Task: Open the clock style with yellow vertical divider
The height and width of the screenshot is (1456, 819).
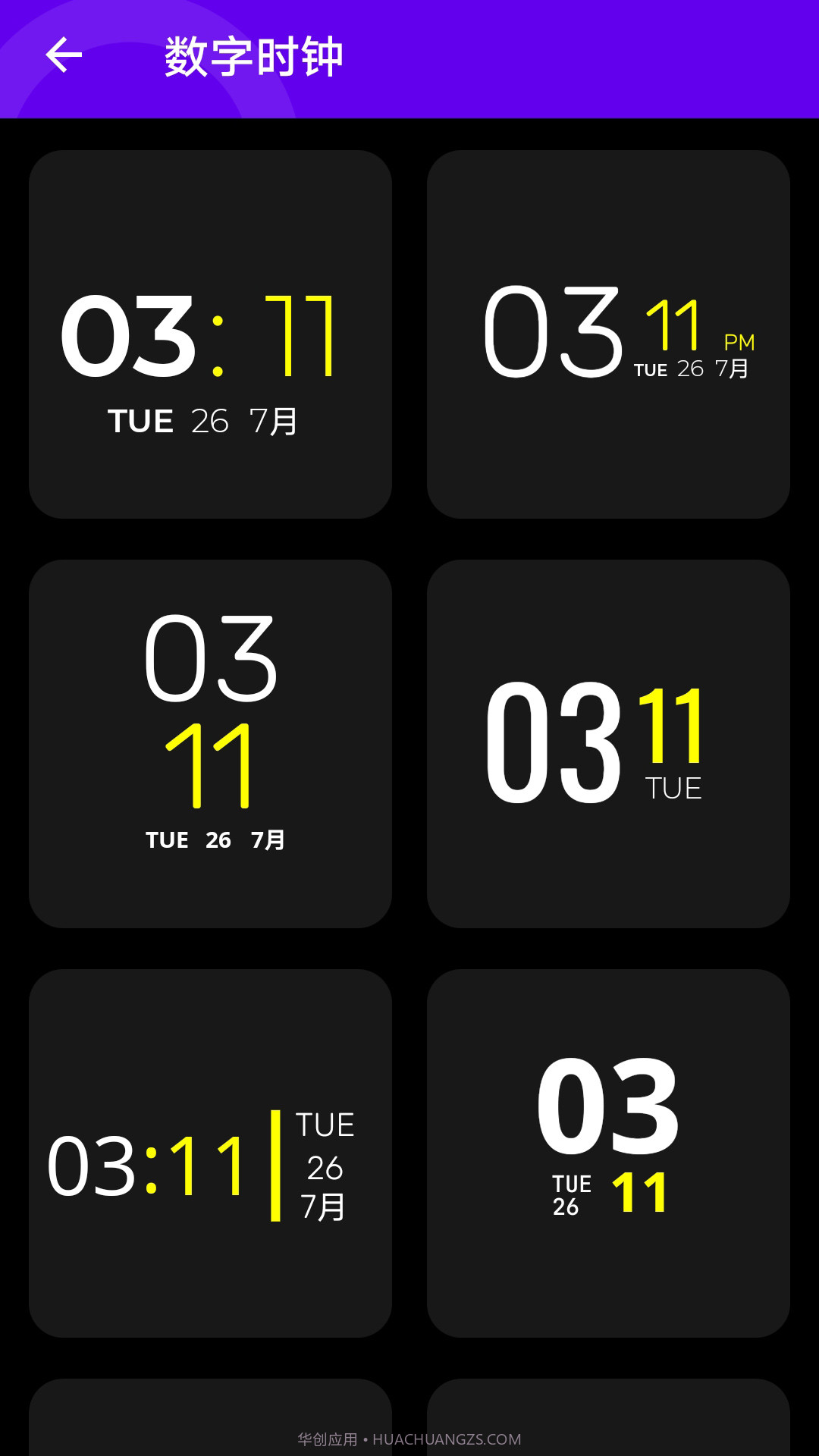Action: pyautogui.click(x=210, y=1153)
